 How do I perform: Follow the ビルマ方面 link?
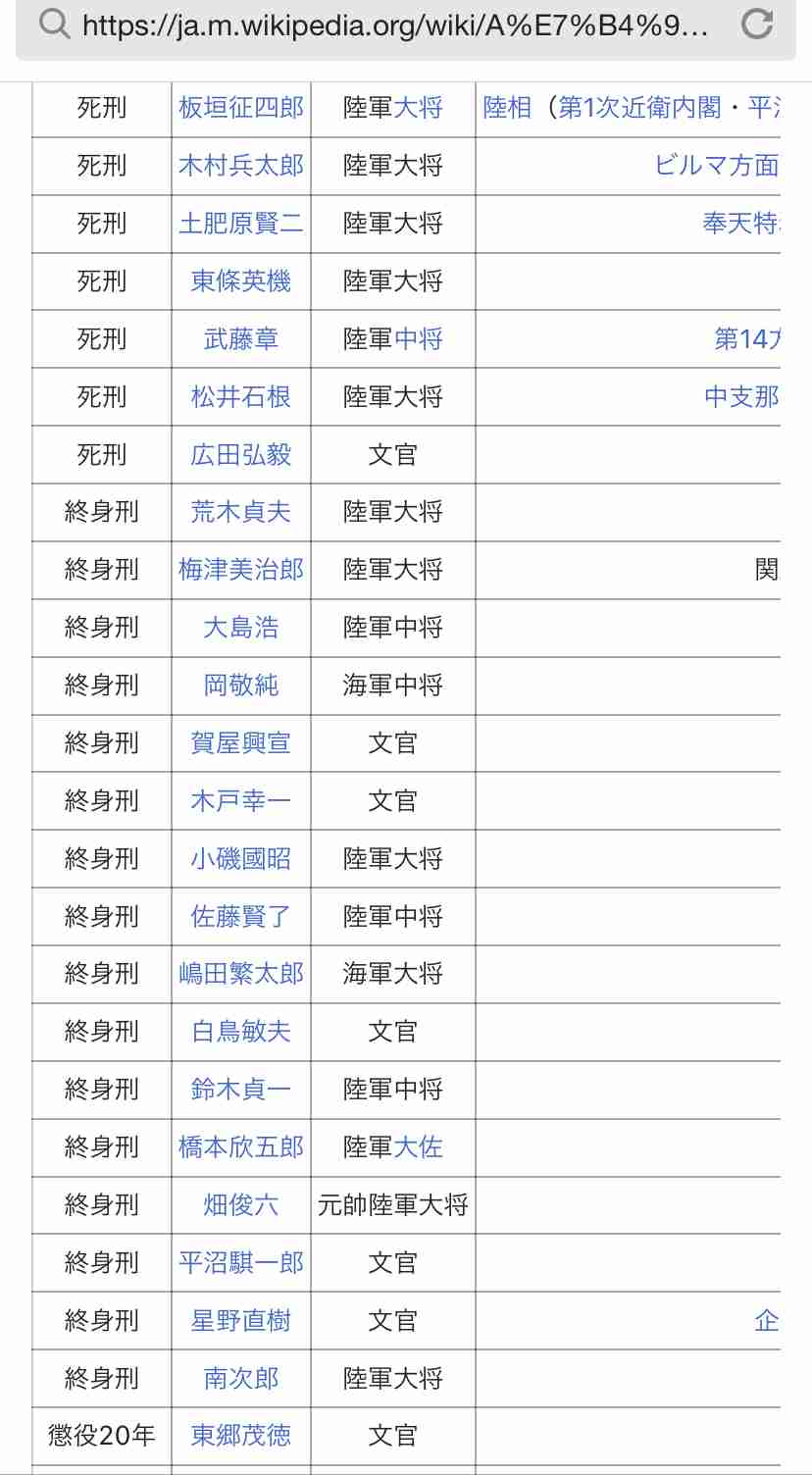tap(717, 166)
